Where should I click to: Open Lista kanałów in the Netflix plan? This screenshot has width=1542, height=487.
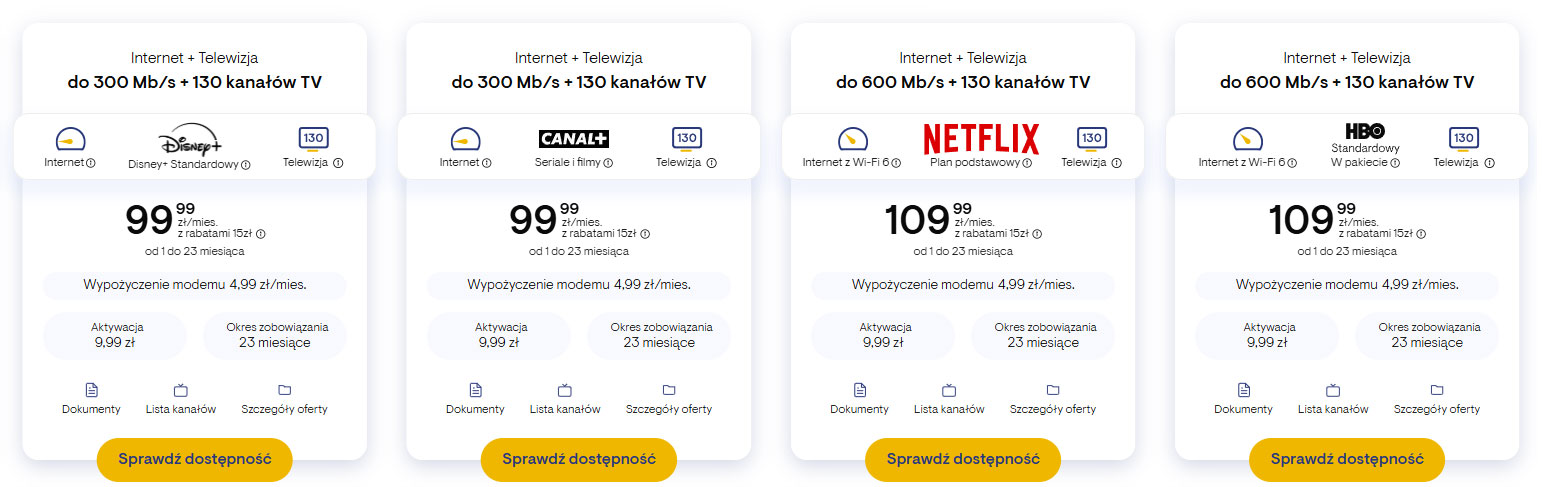coord(949,398)
